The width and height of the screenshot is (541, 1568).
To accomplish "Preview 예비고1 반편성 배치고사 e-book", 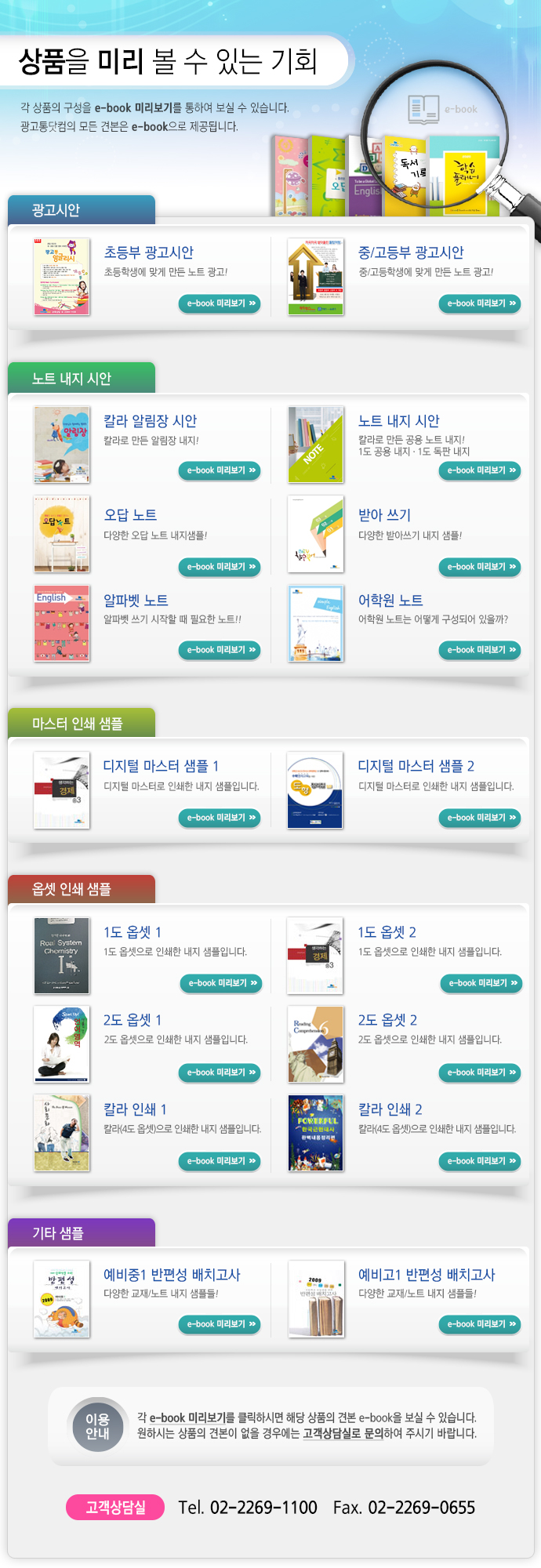I will tap(480, 1324).
